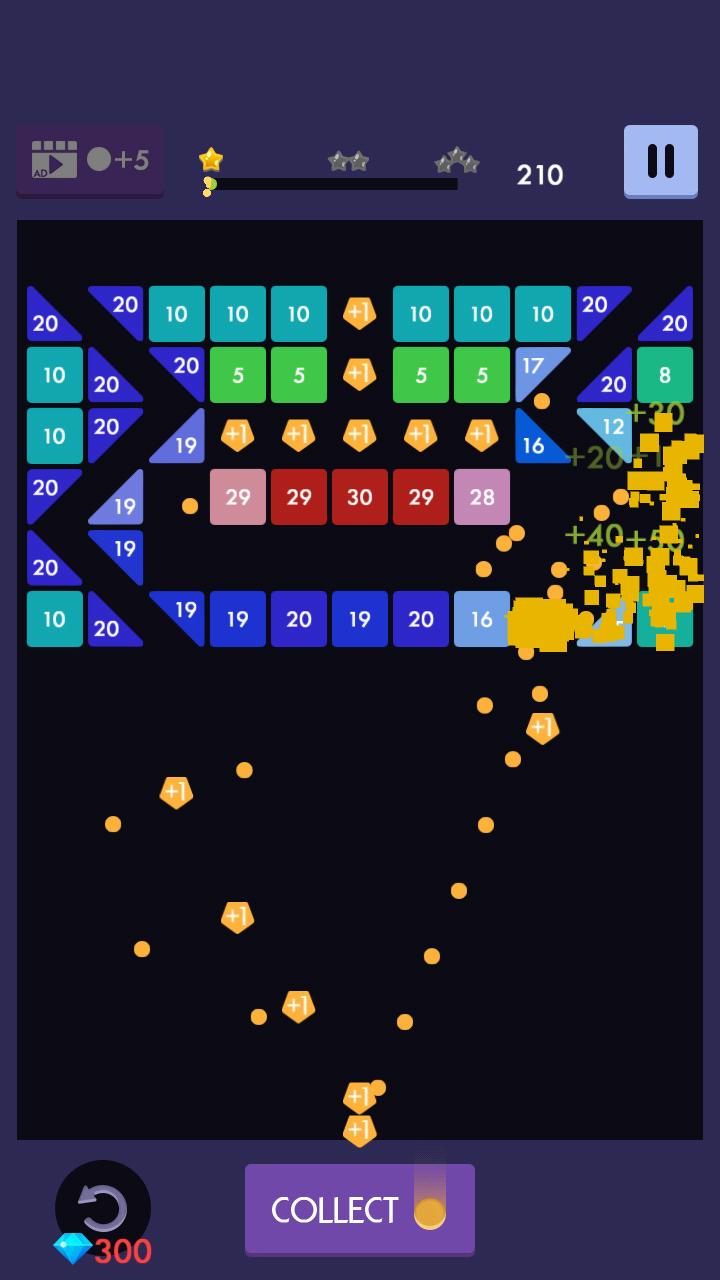Use the 300-gem undo button
This screenshot has width=720, height=1280.
(x=102, y=1210)
